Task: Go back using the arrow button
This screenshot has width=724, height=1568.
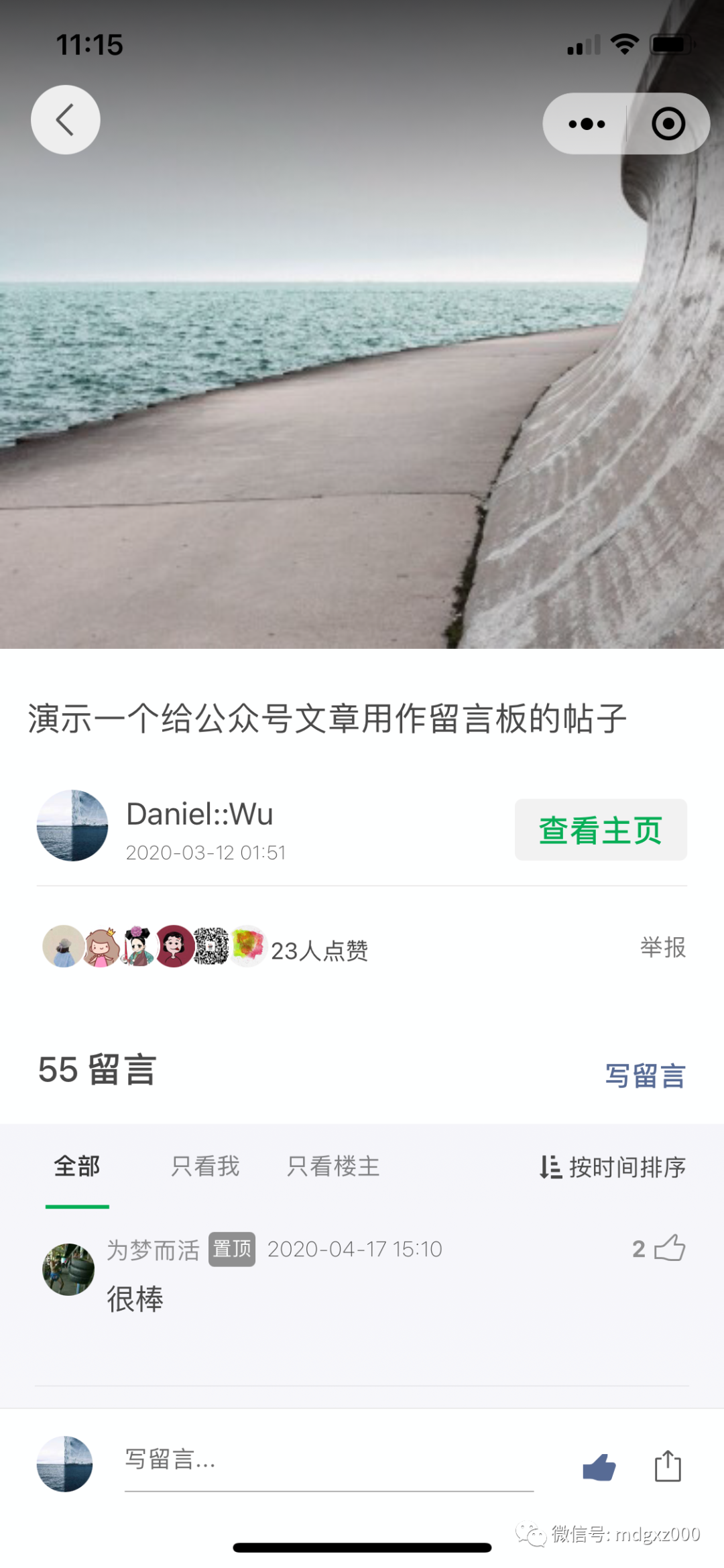Action: [65, 120]
